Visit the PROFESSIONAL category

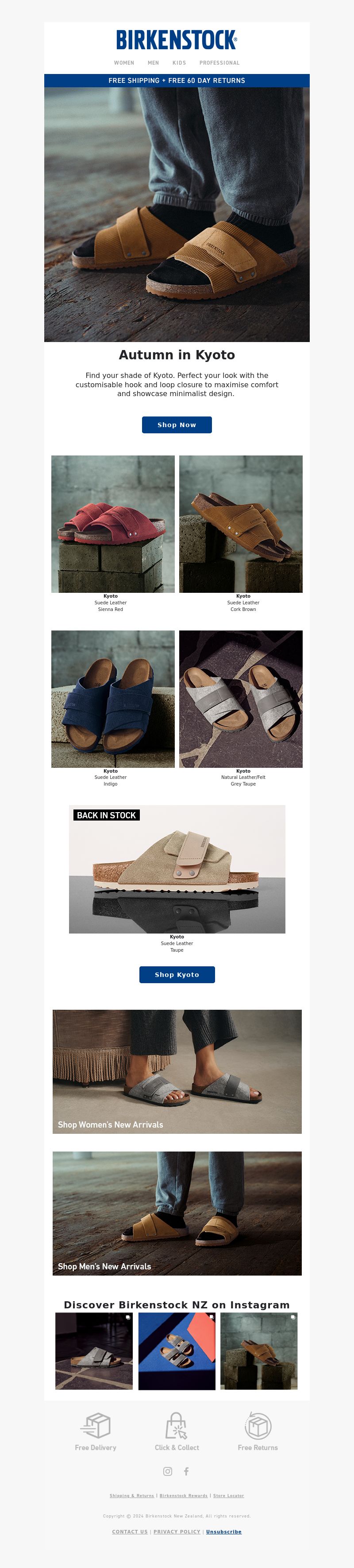[219, 63]
